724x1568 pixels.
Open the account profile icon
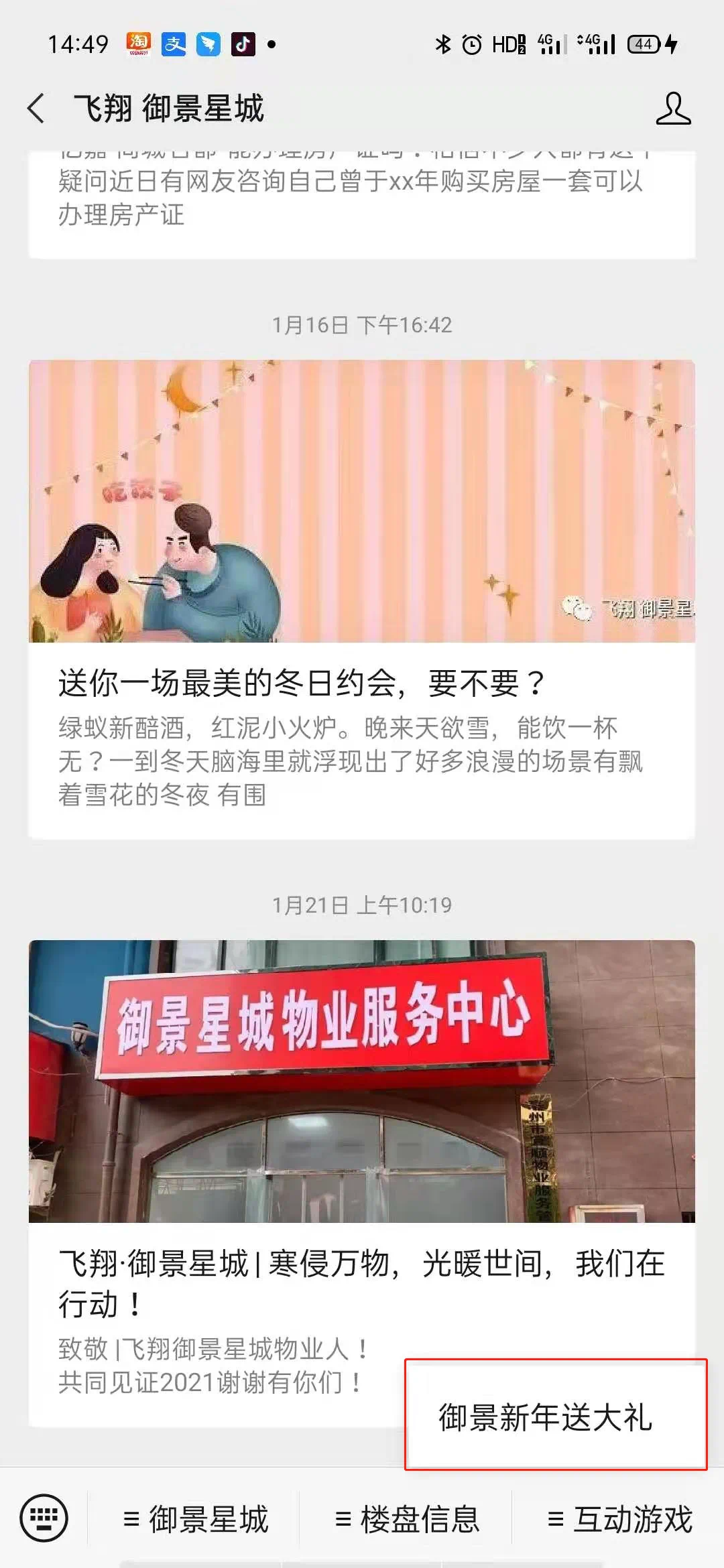point(673,109)
